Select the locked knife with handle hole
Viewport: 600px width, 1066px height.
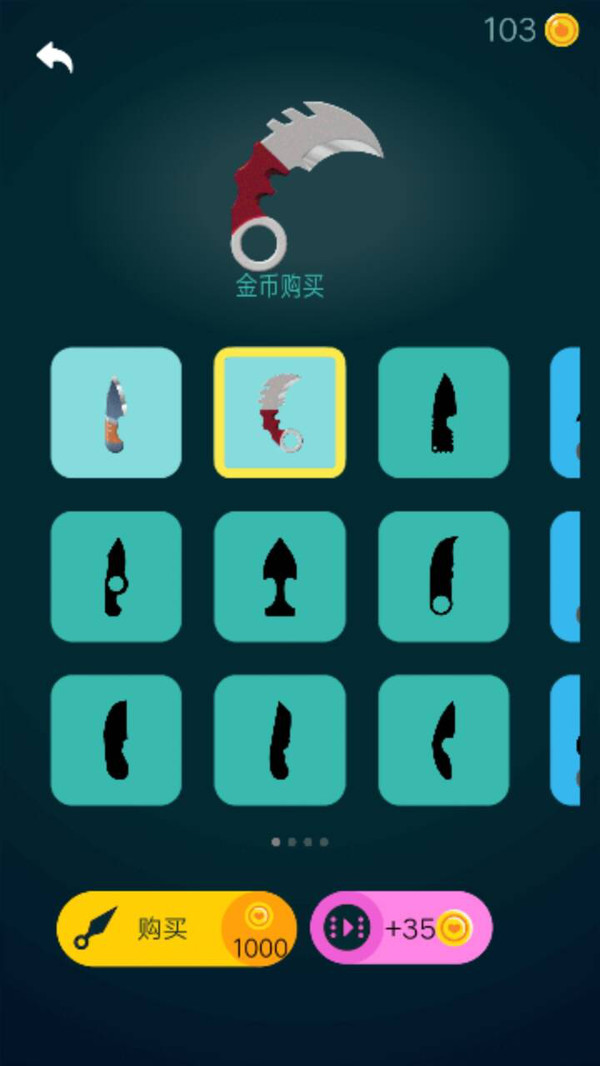116,576
